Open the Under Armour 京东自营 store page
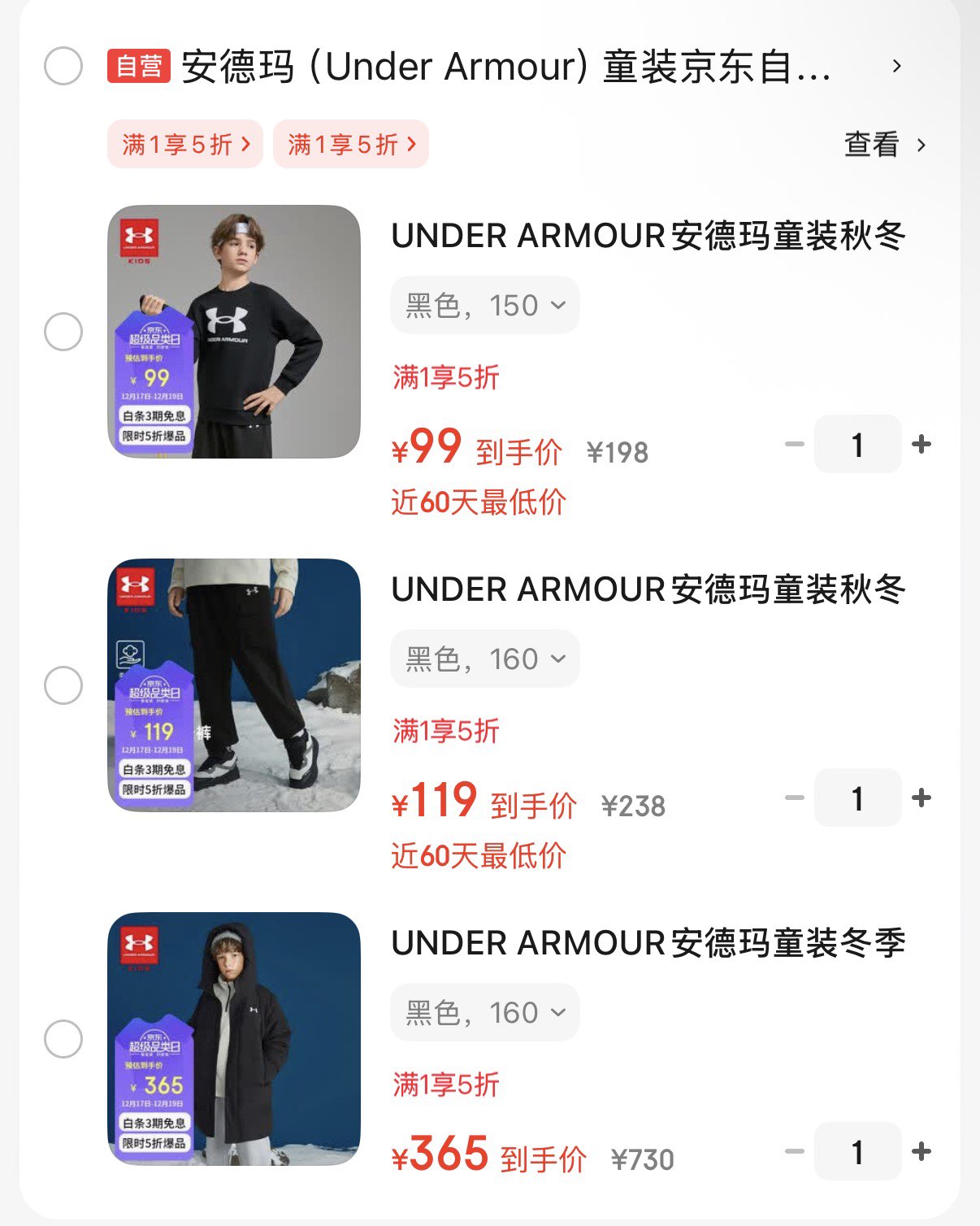 504,67
